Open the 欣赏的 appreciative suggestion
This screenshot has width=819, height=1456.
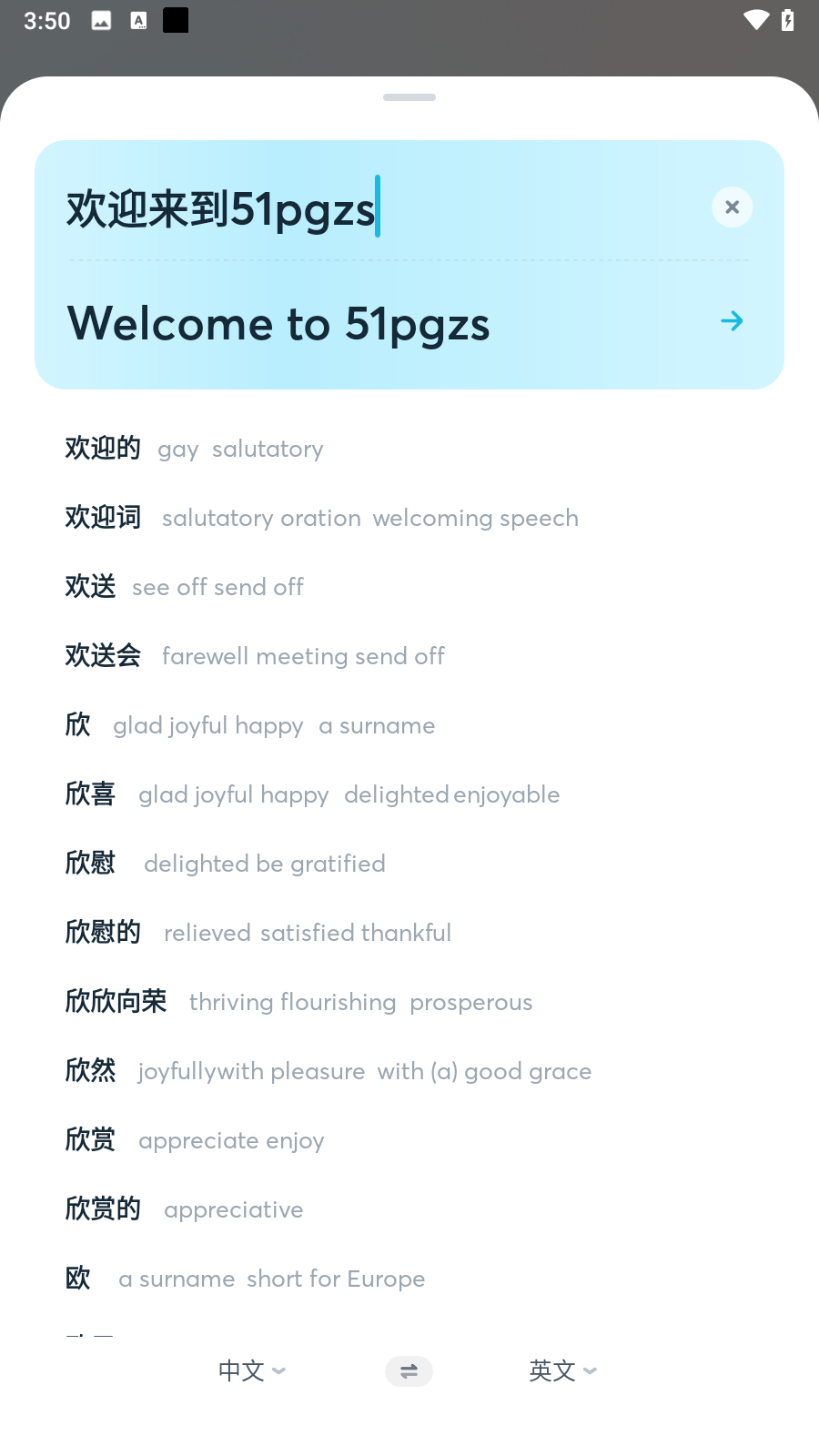point(185,1209)
